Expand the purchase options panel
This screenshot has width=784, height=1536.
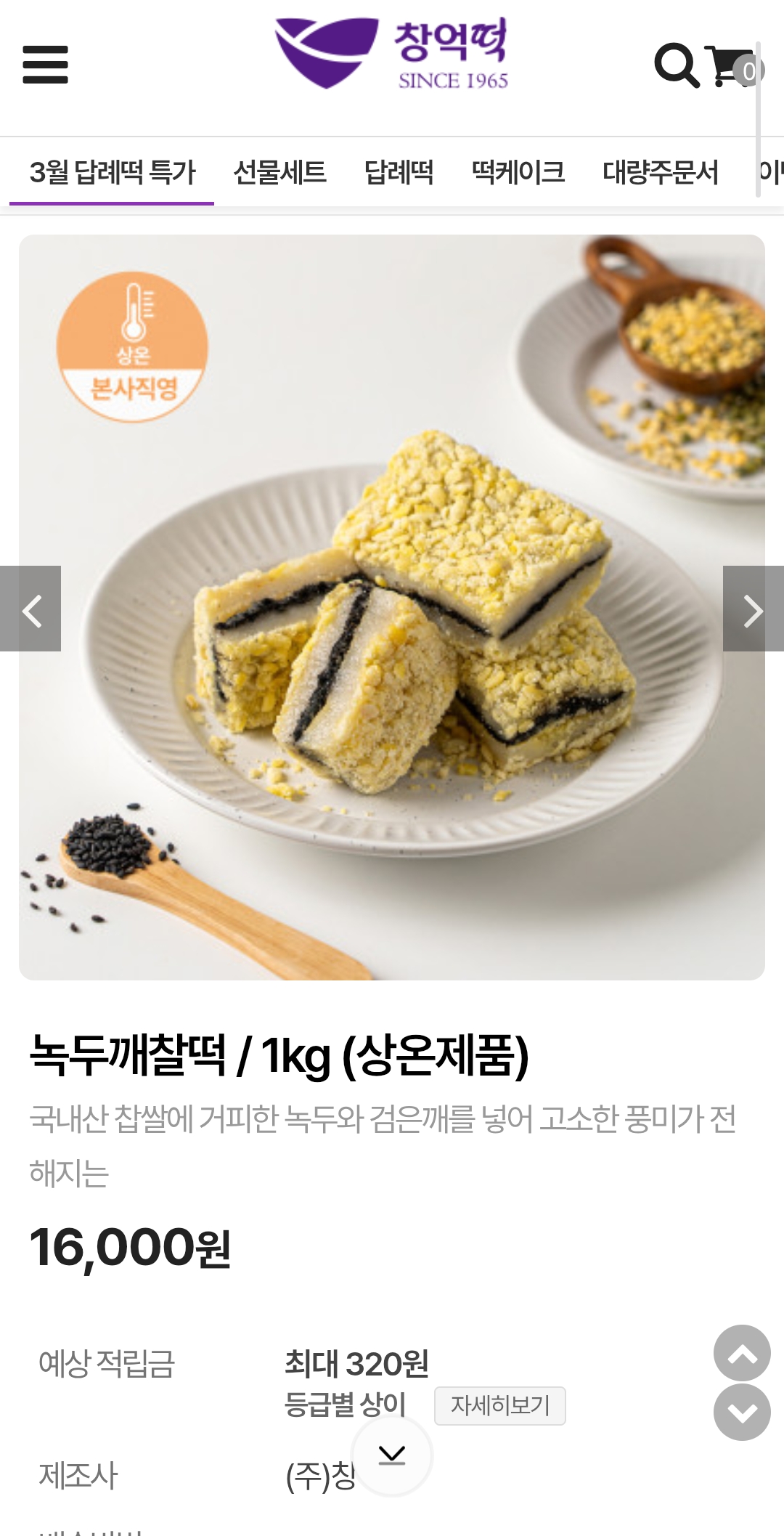(392, 1455)
